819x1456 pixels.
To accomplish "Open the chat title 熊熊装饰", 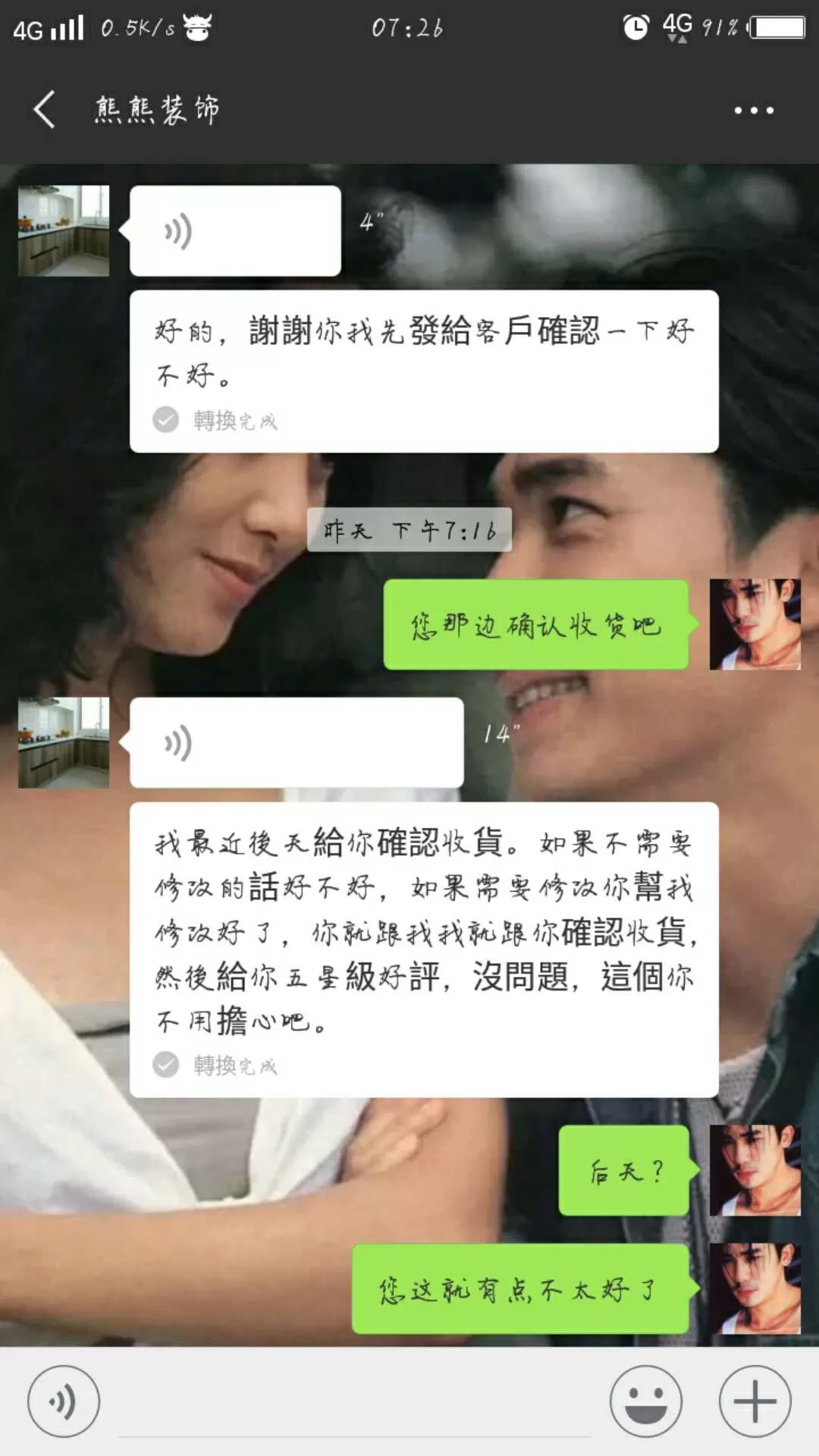I will [x=155, y=109].
